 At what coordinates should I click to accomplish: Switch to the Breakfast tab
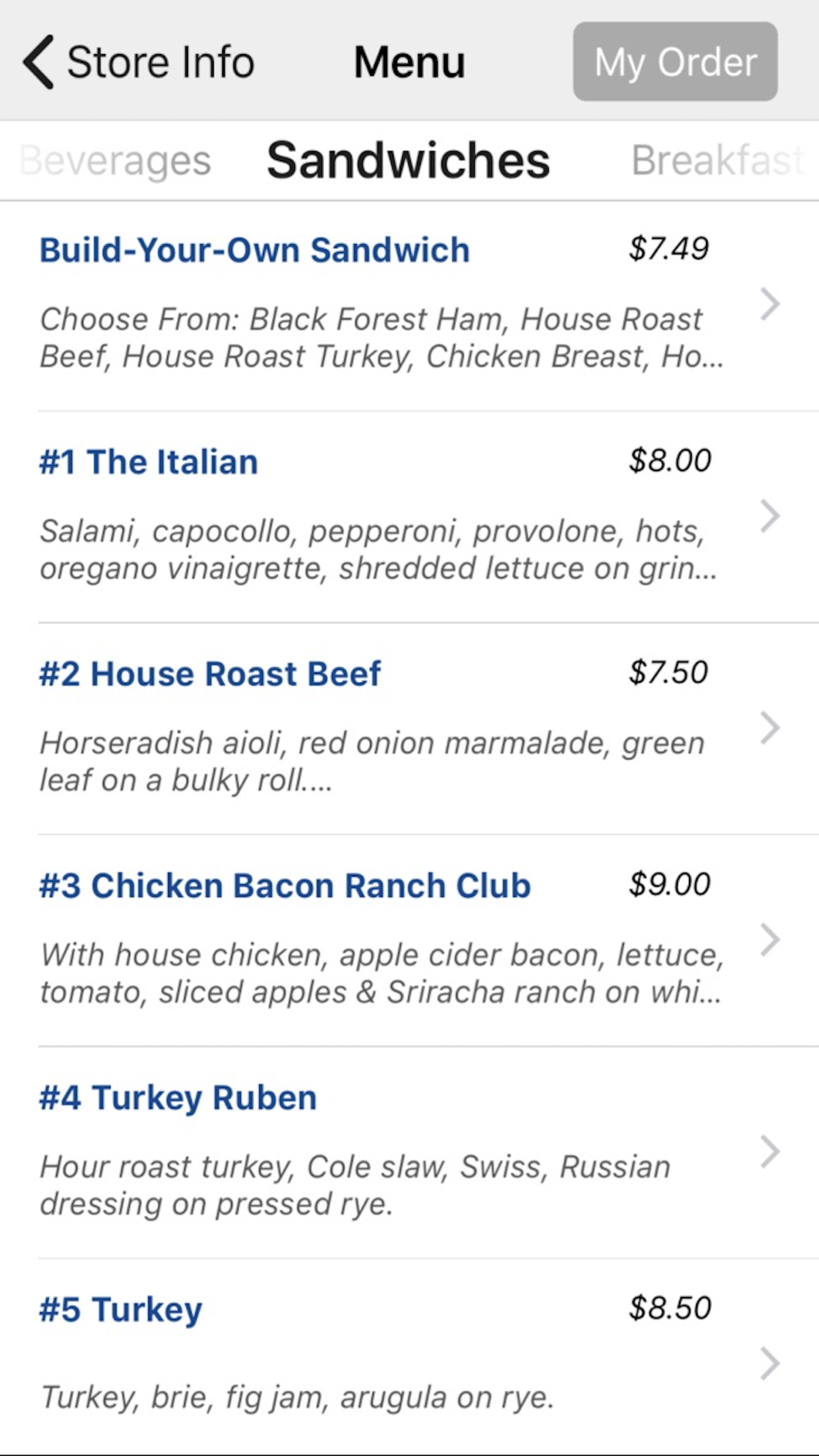(x=717, y=161)
